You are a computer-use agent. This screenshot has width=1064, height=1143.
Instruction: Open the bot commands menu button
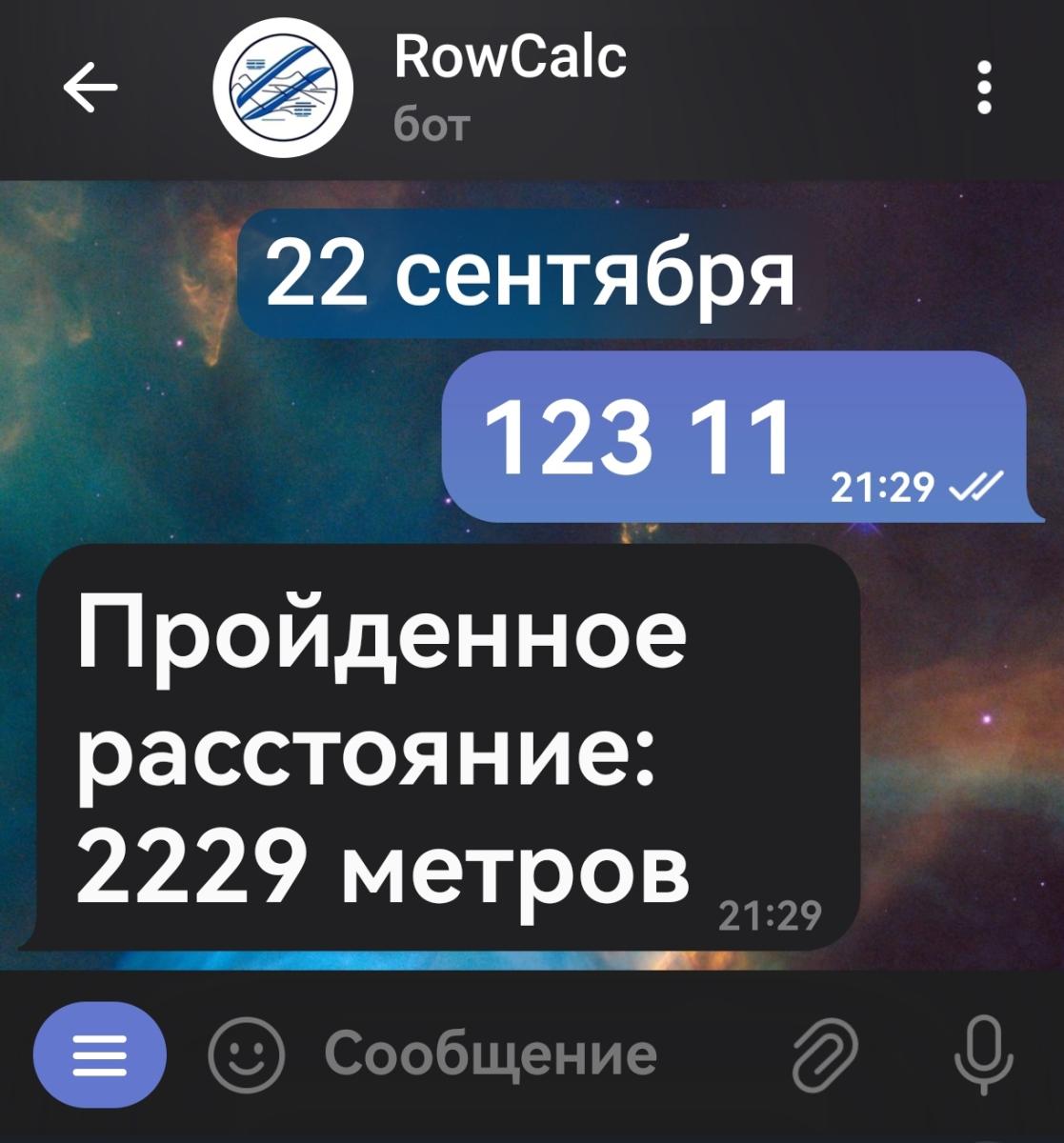click(x=100, y=1055)
